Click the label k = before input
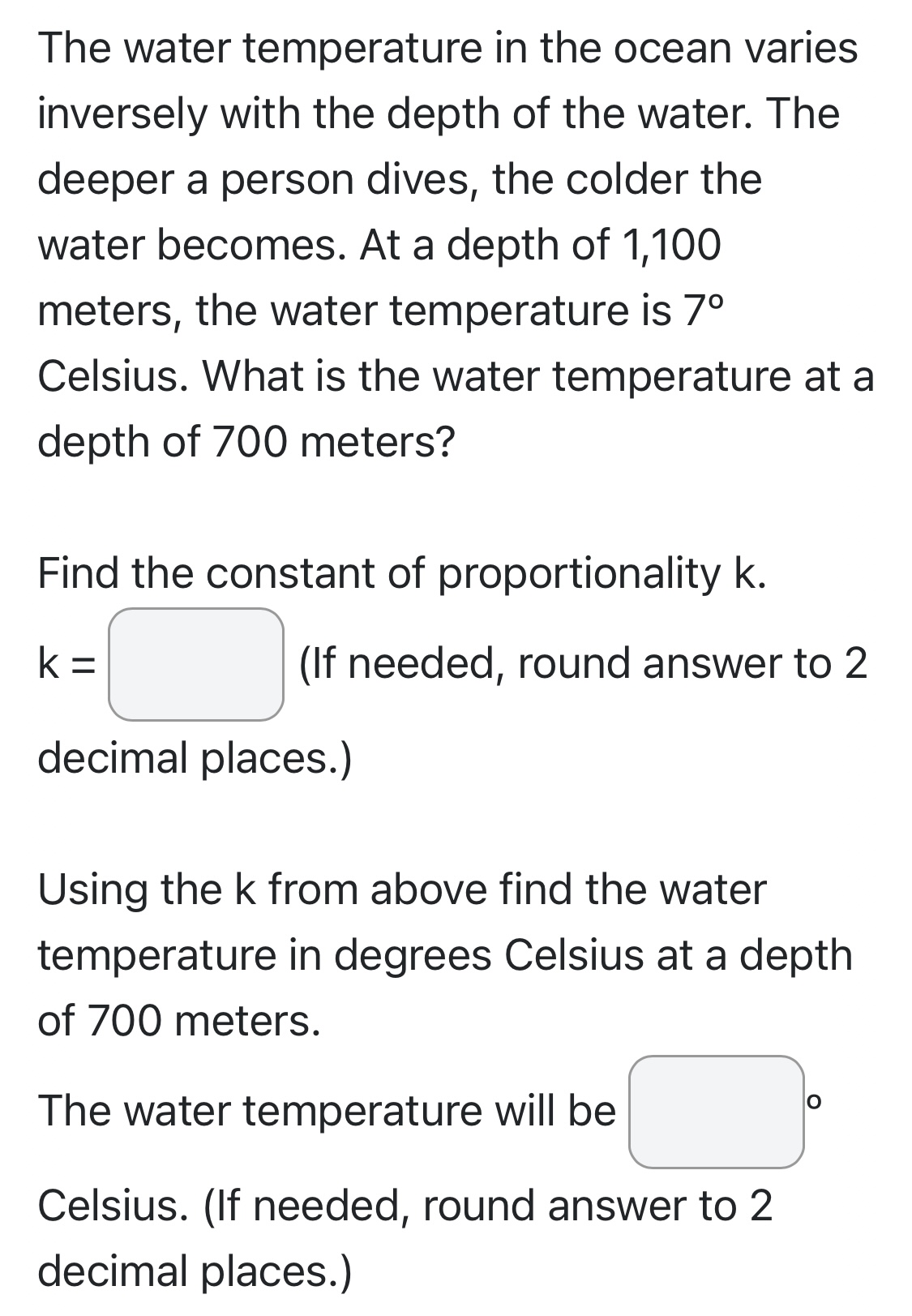 (x=65, y=665)
